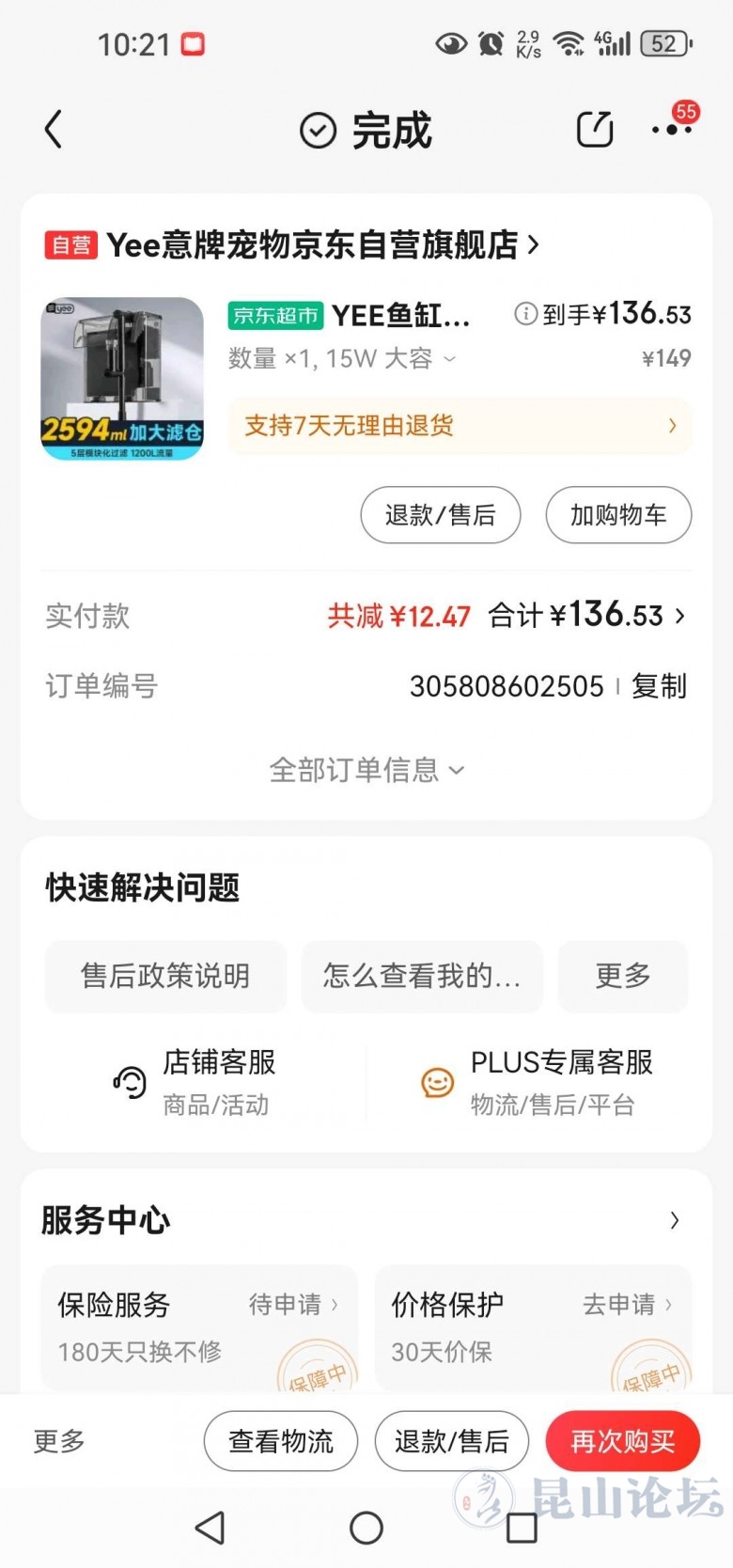The height and width of the screenshot is (1568, 733).
Task: Contact 店铺客服 about product or promotions
Action: 195,1082
